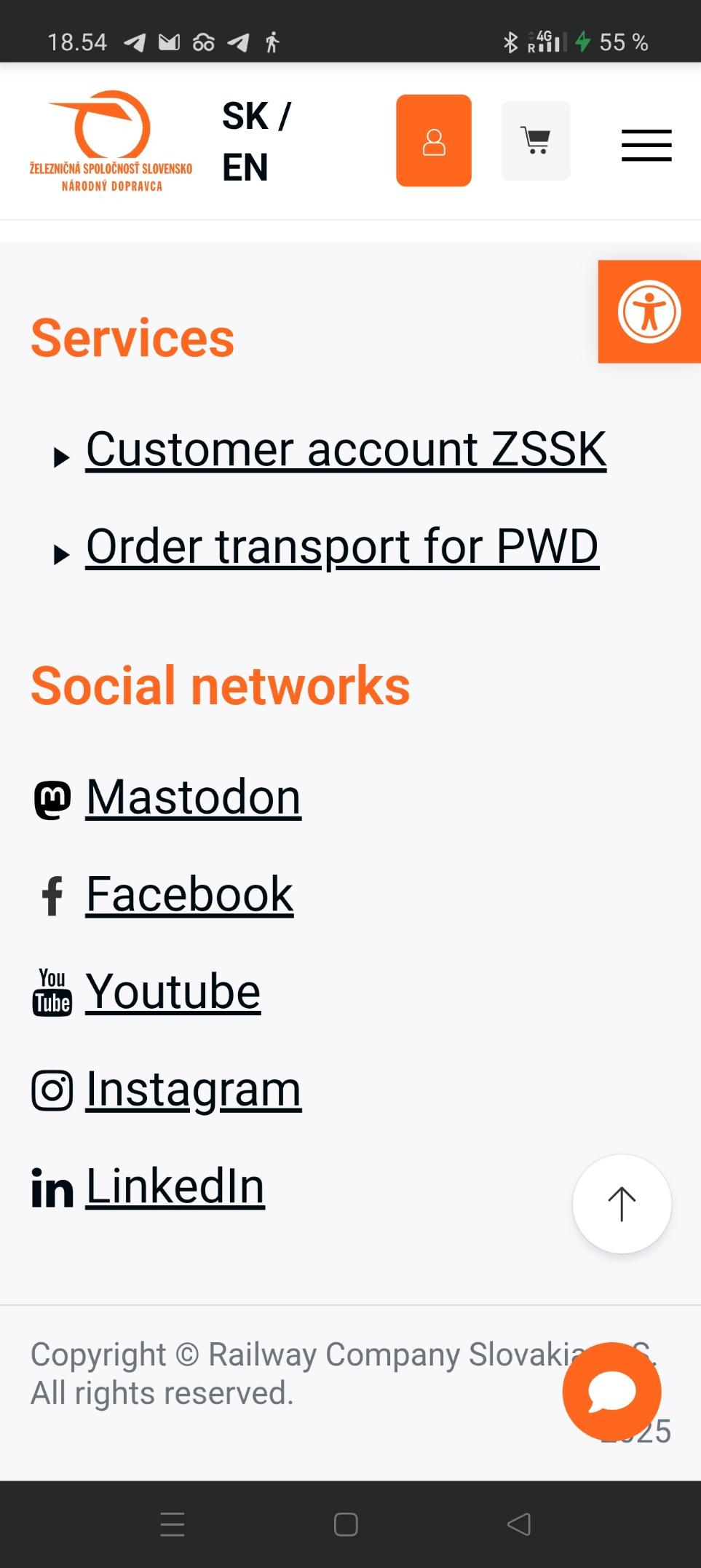Go to homepage via ZSSK logo
Viewport: 701px width, 1568px height.
[111, 141]
